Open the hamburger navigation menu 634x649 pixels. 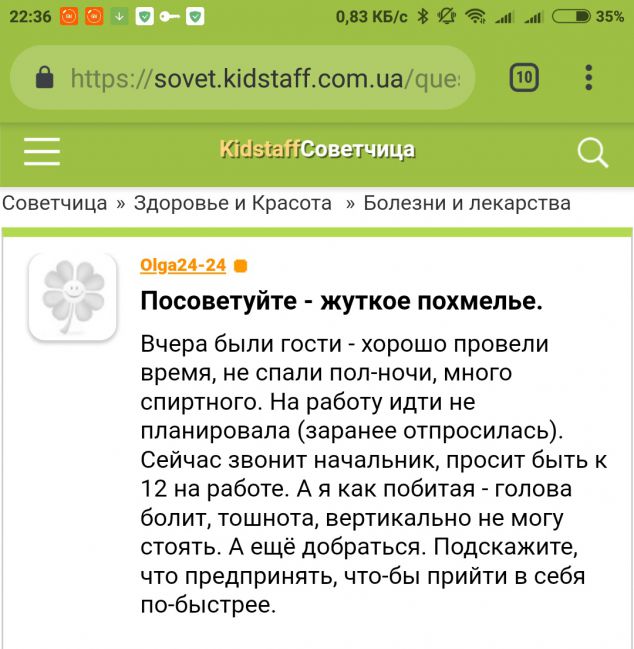42,151
